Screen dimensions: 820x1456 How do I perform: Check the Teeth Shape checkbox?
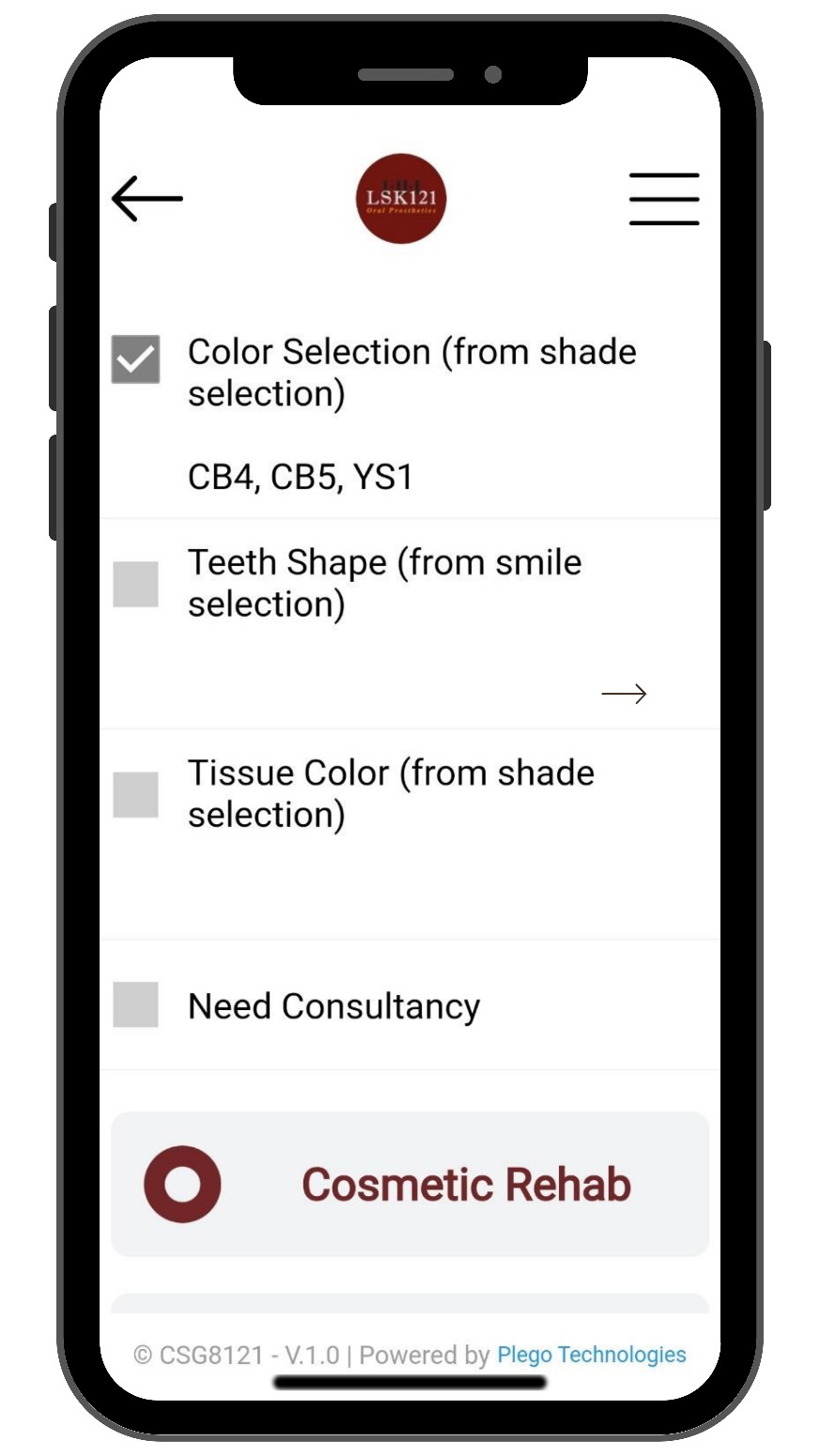point(136,585)
